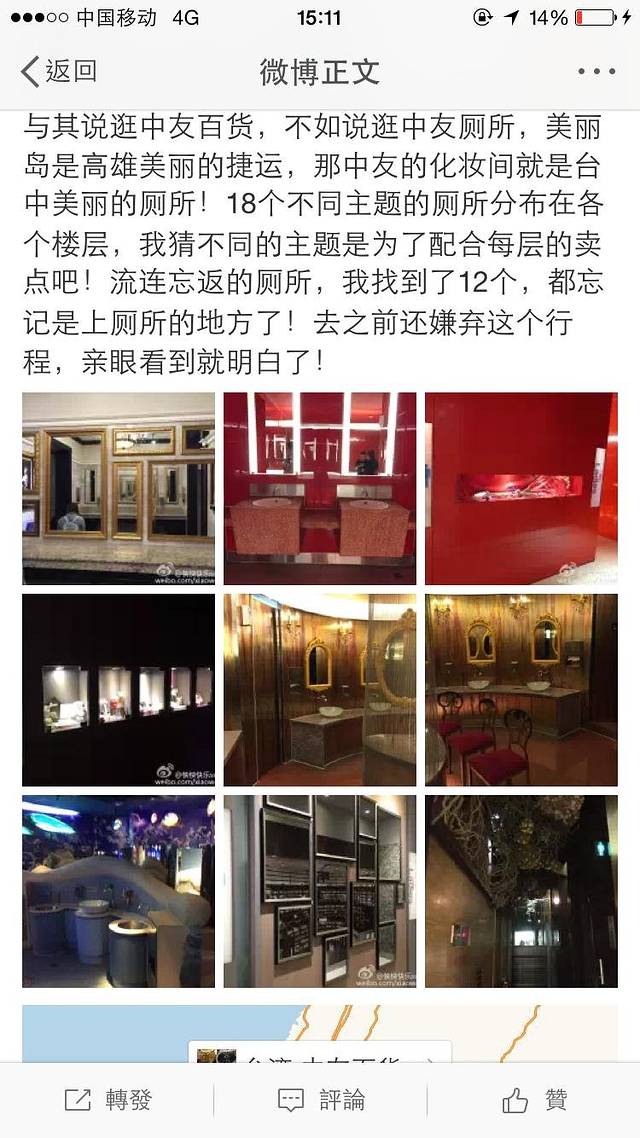Go back using the 返回 button

60,71
